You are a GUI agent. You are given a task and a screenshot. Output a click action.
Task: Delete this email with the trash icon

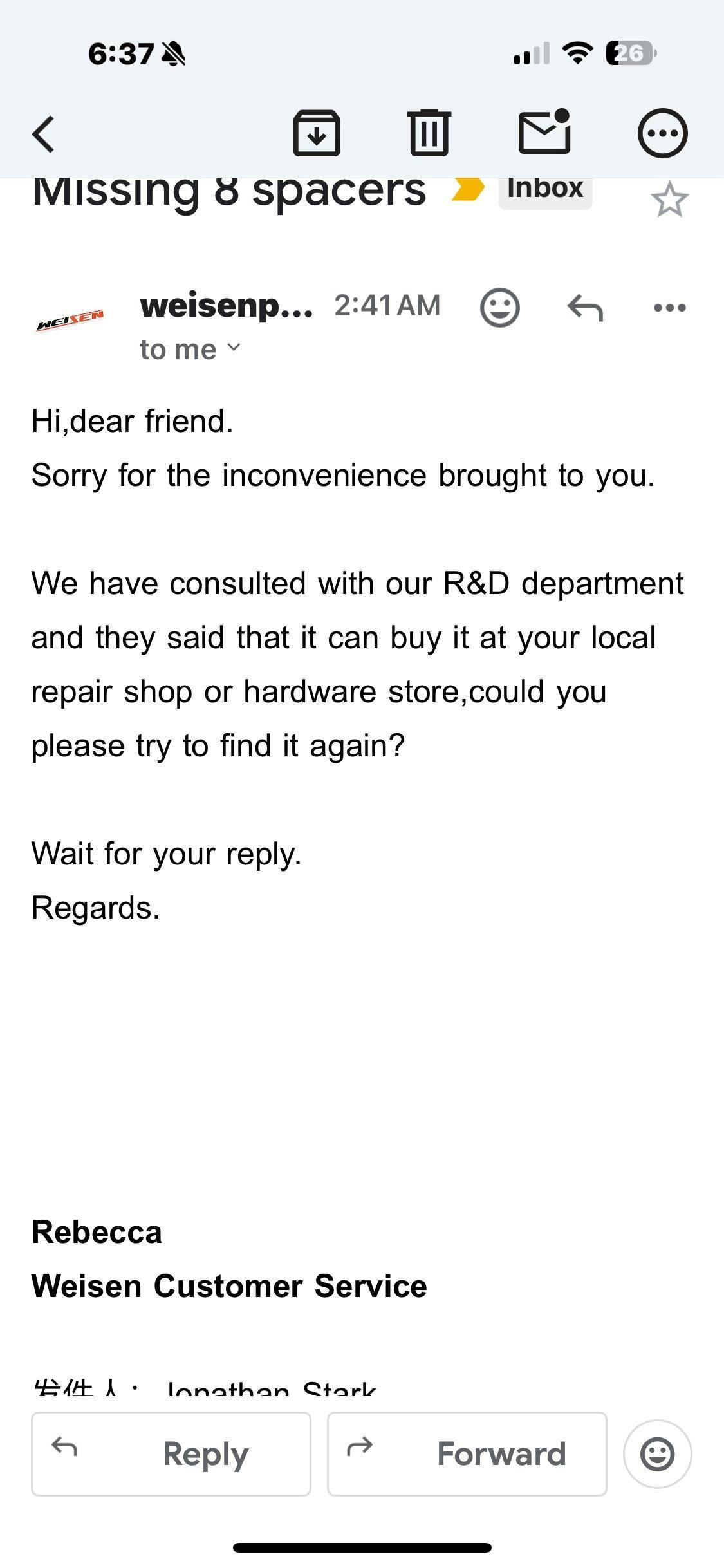coord(429,133)
